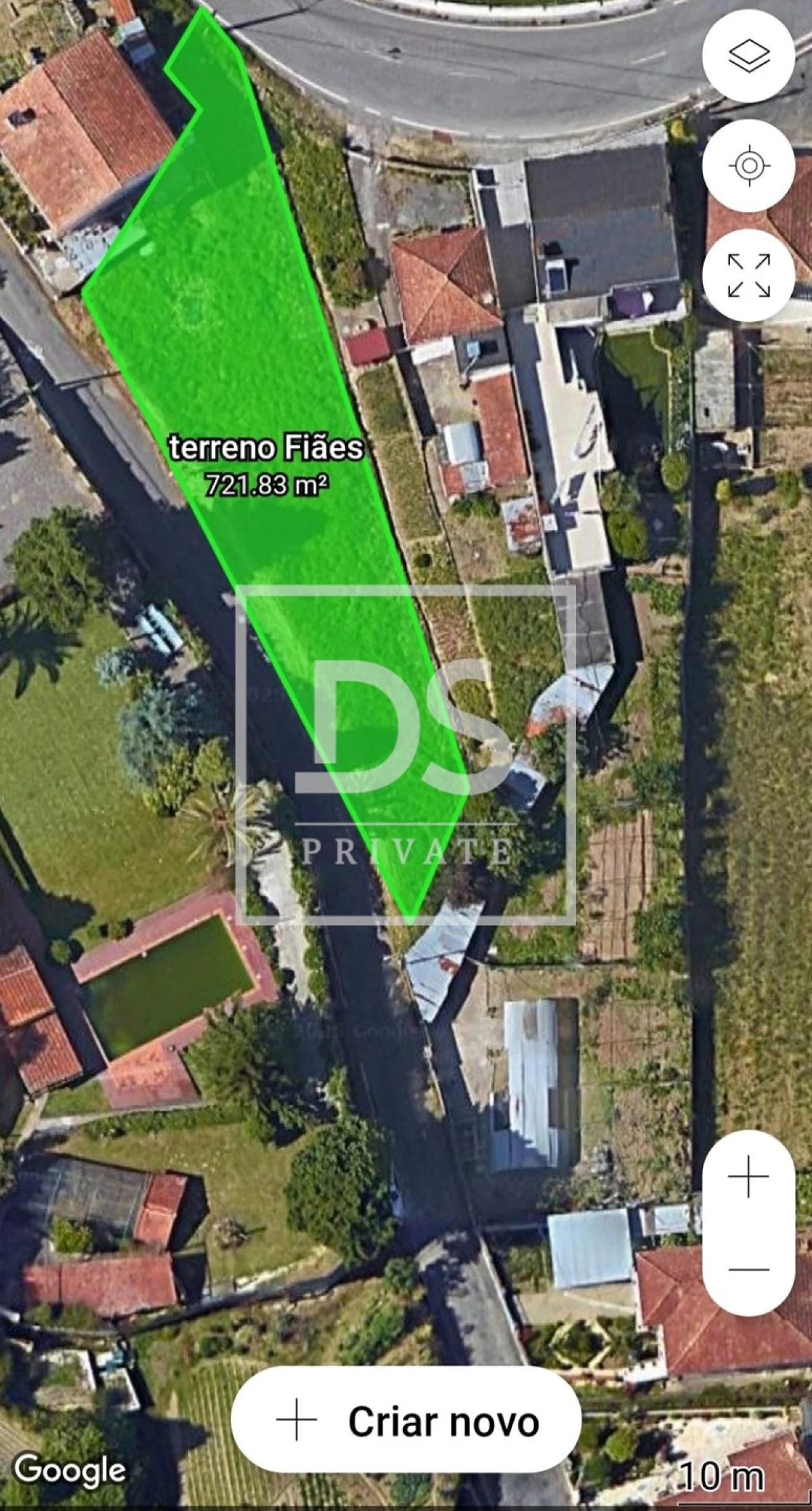The image size is (812, 1511).
Task: Select the terreno Fiães label
Action: [x=266, y=449]
